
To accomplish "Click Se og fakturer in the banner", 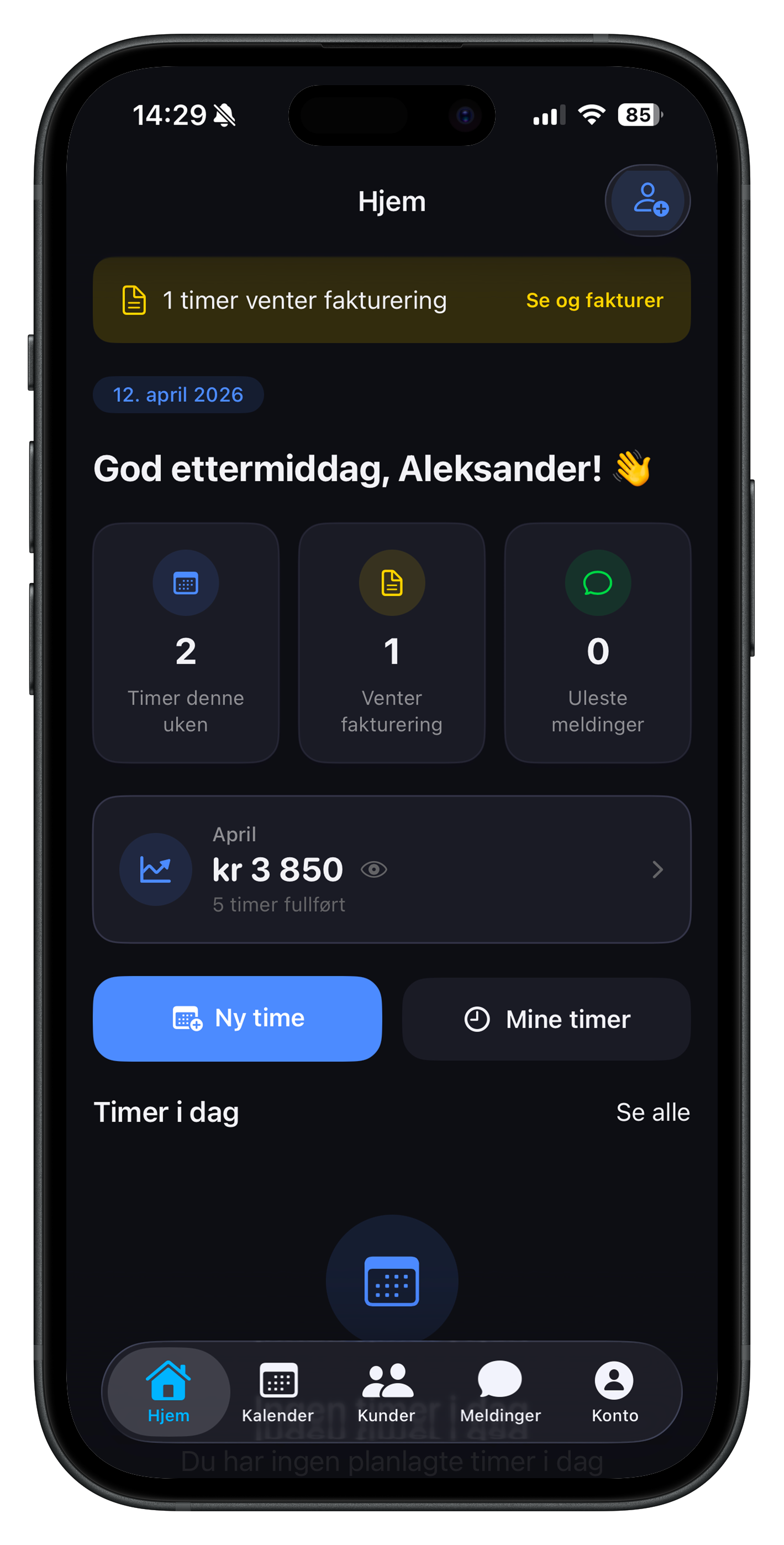I will point(593,300).
